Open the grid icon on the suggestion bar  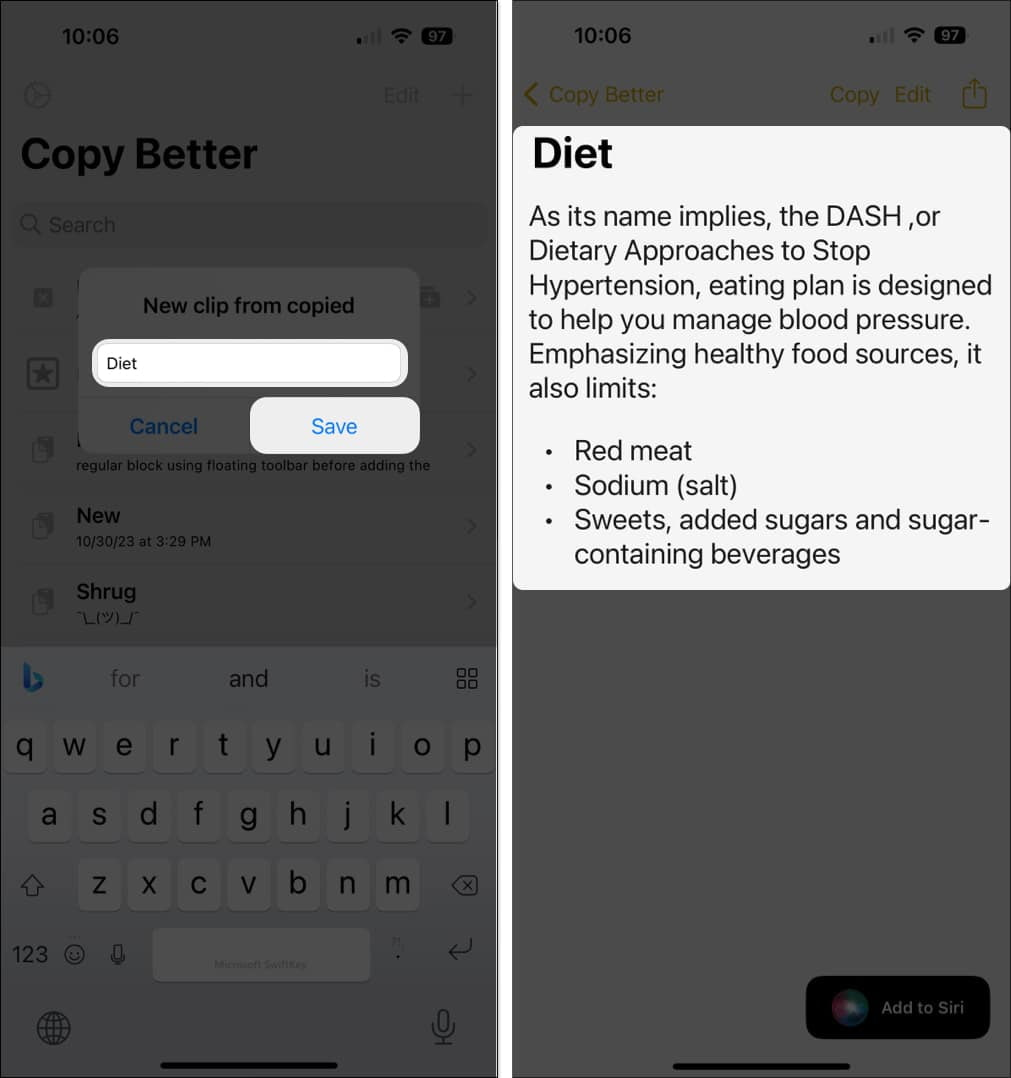tap(466, 679)
